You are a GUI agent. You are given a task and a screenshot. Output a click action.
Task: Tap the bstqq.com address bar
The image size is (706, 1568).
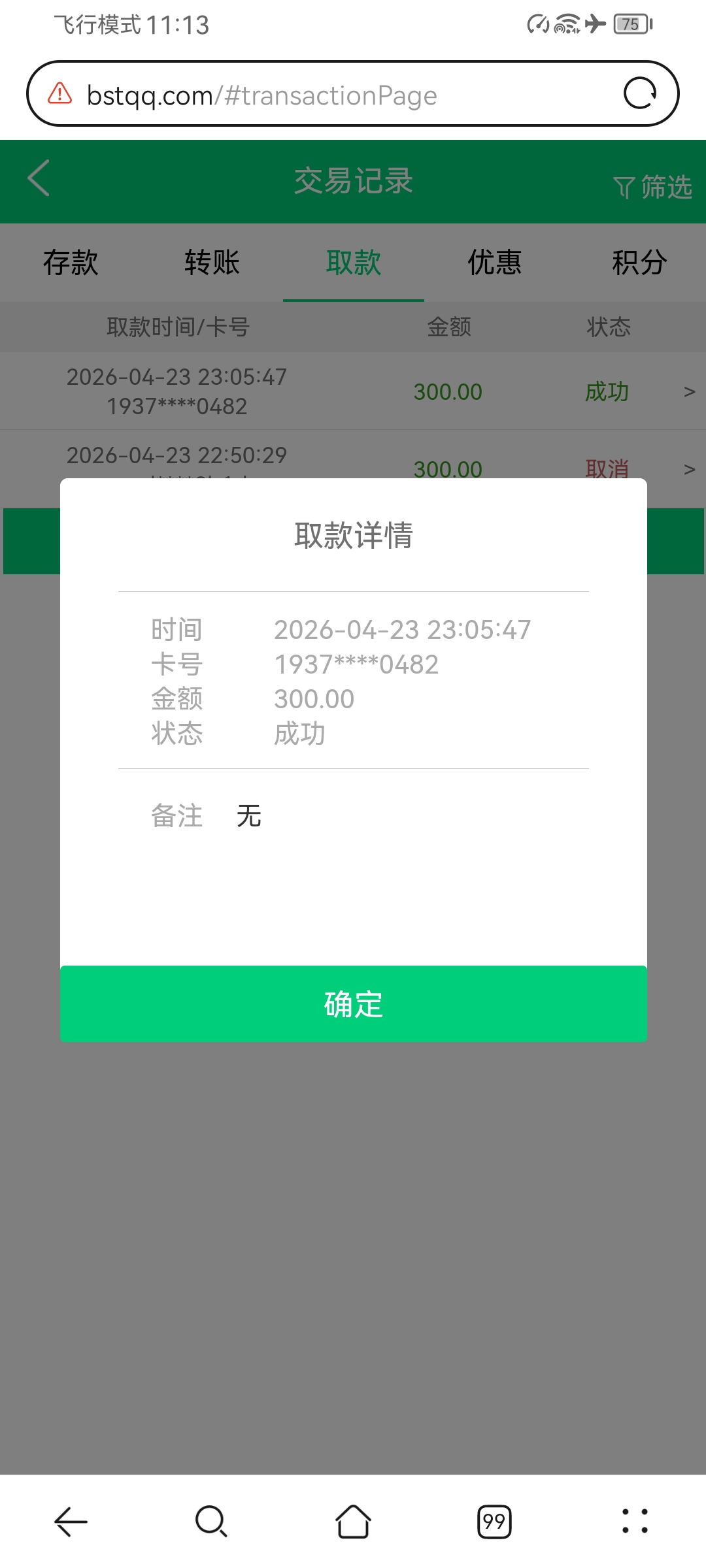[x=261, y=93]
